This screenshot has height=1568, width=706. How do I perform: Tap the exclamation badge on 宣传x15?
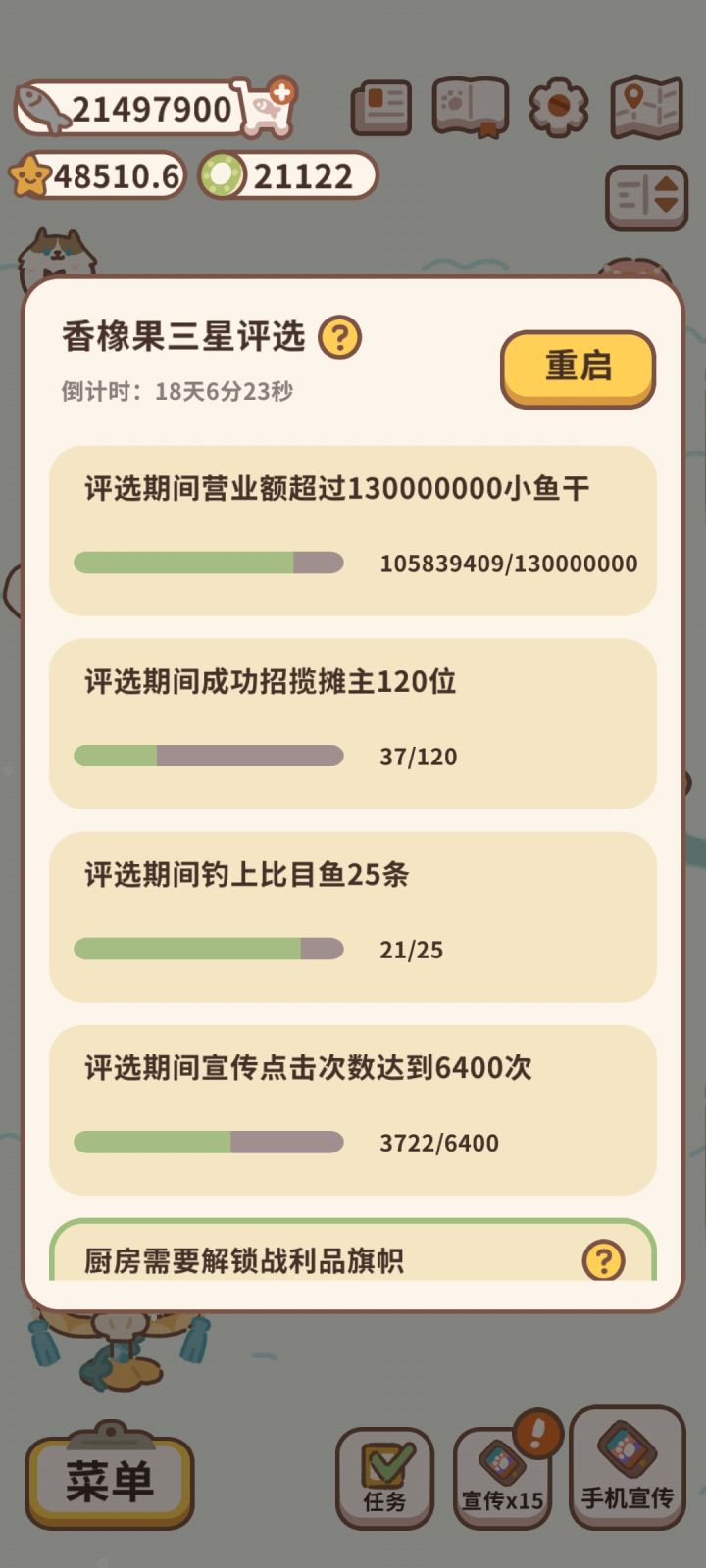(x=537, y=1434)
